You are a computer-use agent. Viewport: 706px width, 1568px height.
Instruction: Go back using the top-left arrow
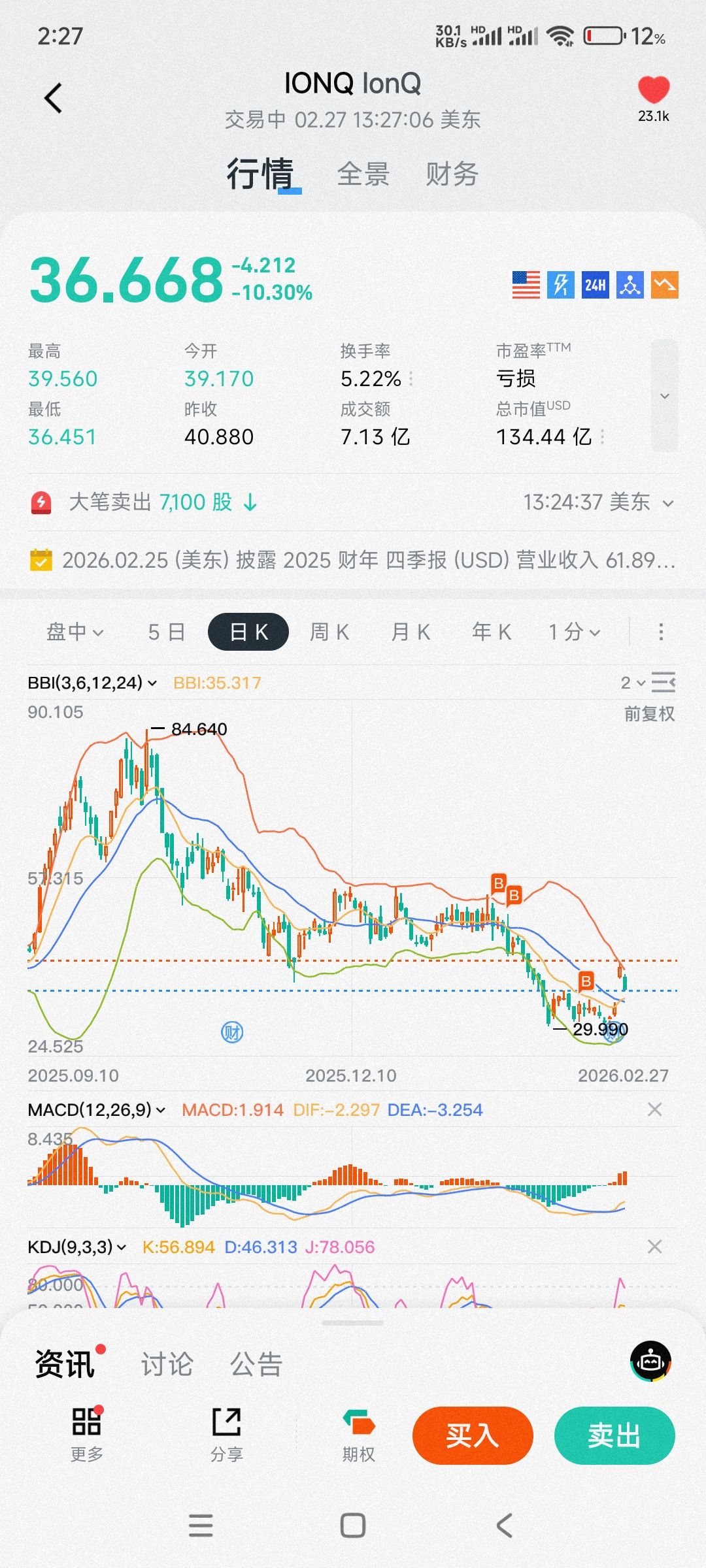coord(54,99)
